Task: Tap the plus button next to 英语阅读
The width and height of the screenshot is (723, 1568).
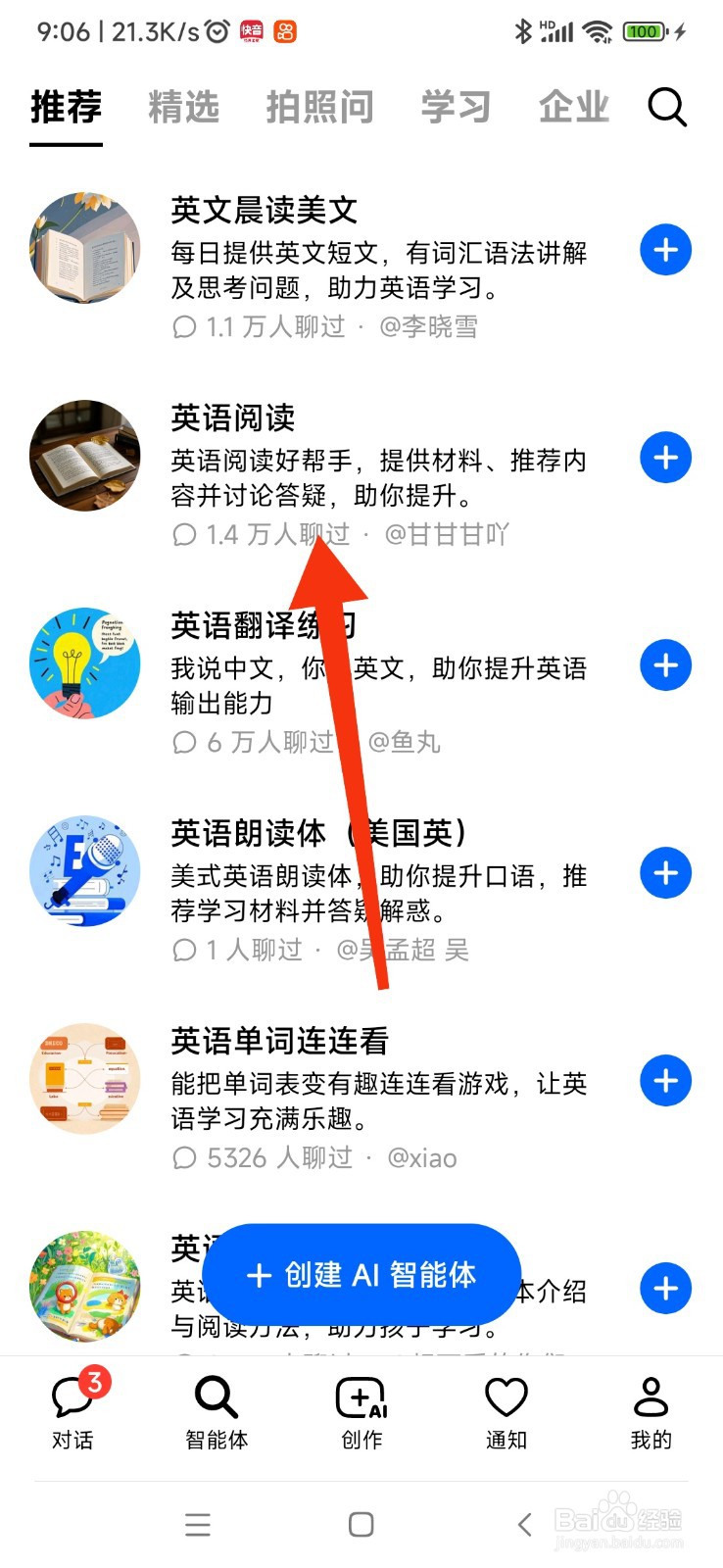Action: (665, 458)
